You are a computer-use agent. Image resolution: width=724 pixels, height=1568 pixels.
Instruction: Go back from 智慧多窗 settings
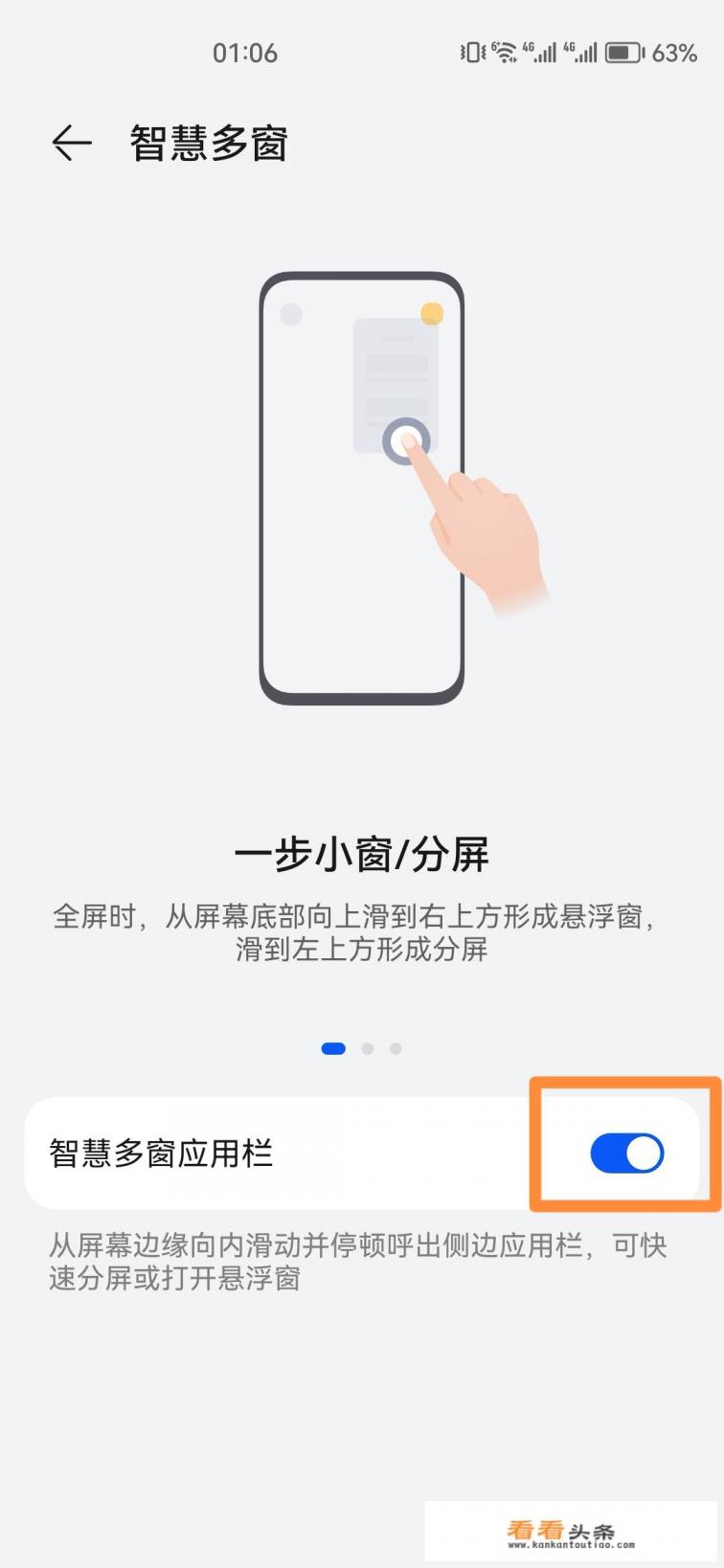[72, 144]
